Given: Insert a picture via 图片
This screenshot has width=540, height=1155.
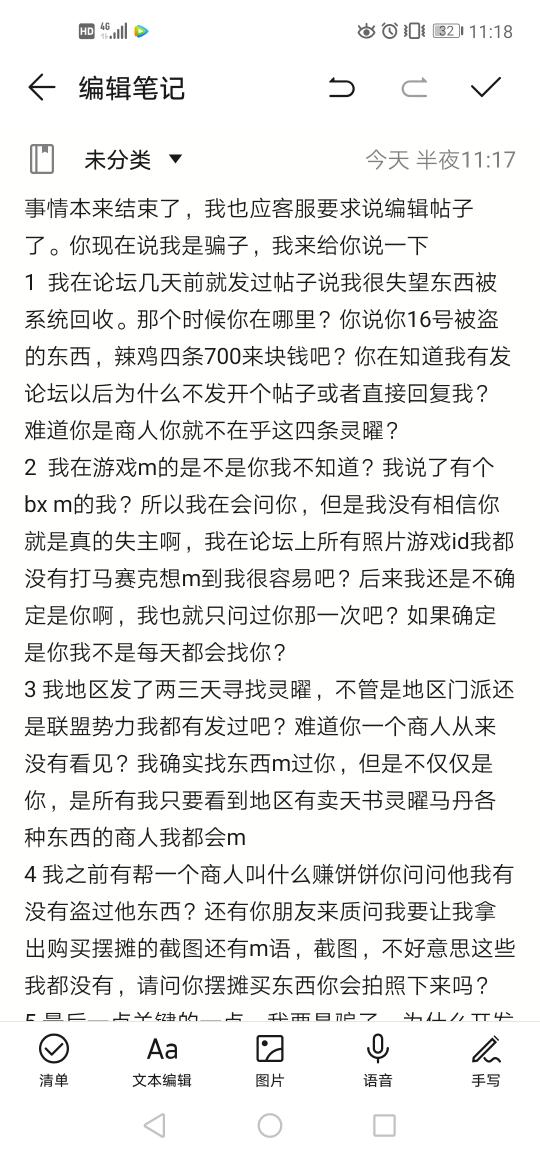Looking at the screenshot, I should 270,1060.
